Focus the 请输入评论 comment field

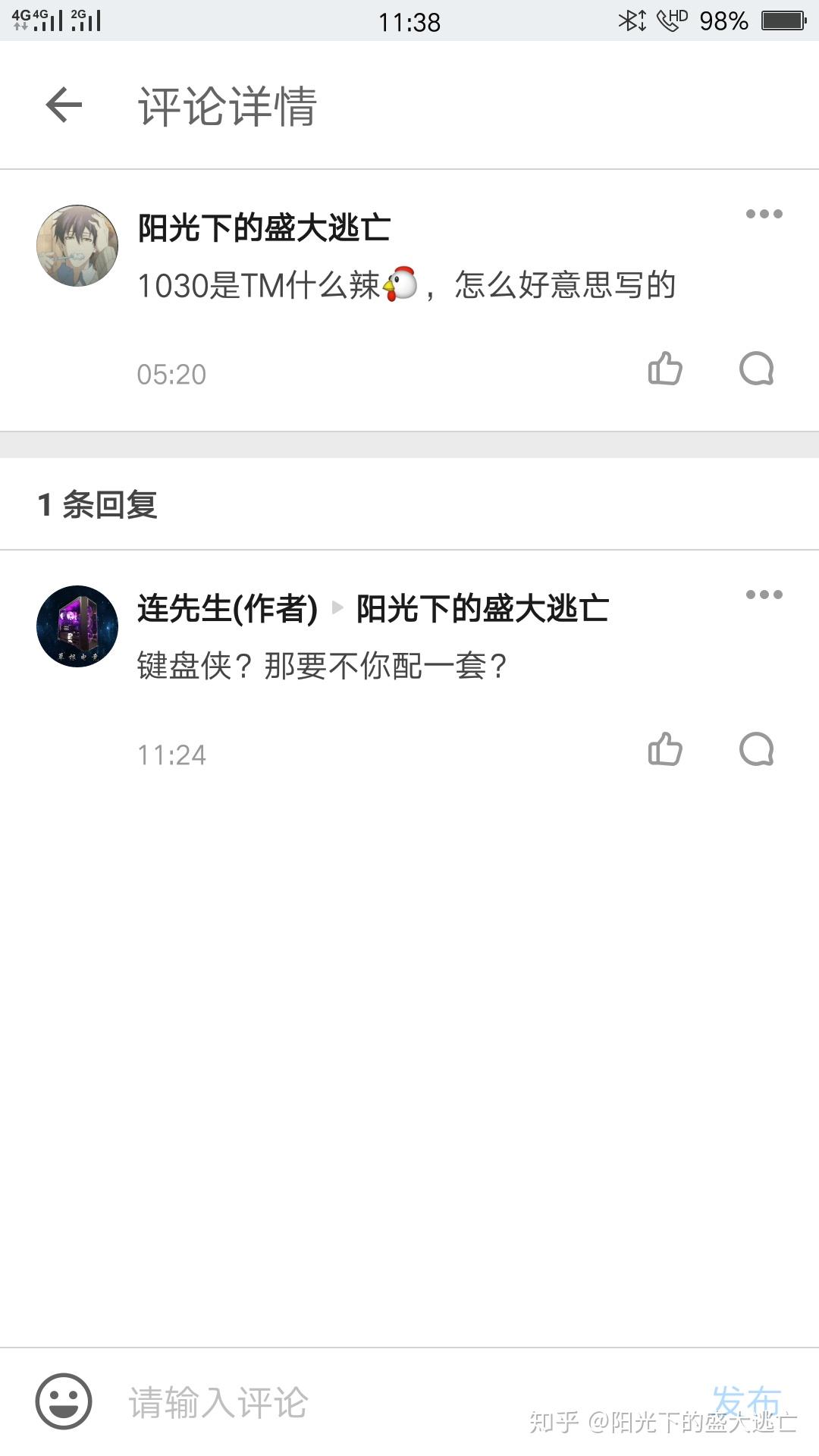pos(409,1402)
